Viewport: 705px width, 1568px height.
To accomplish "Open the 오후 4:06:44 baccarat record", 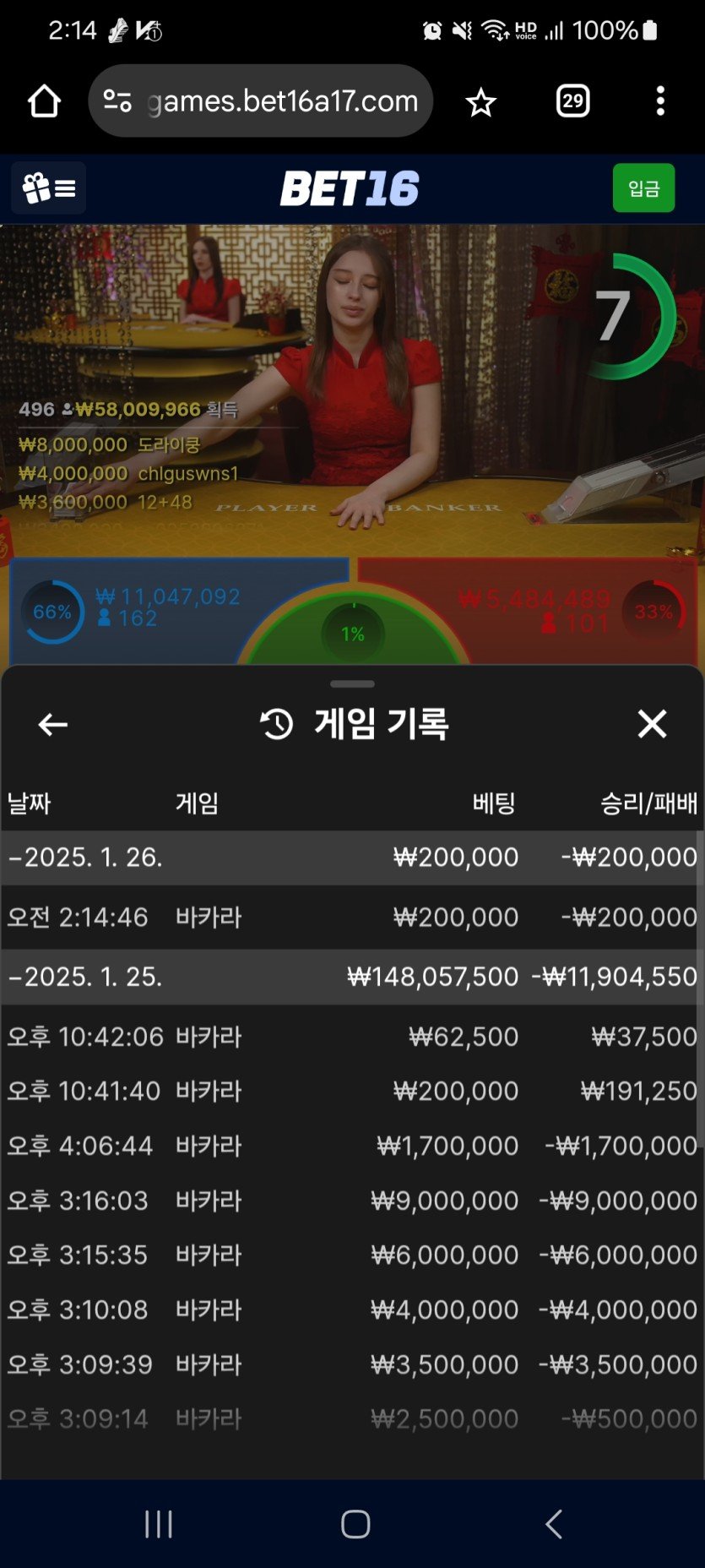I will click(x=351, y=1146).
